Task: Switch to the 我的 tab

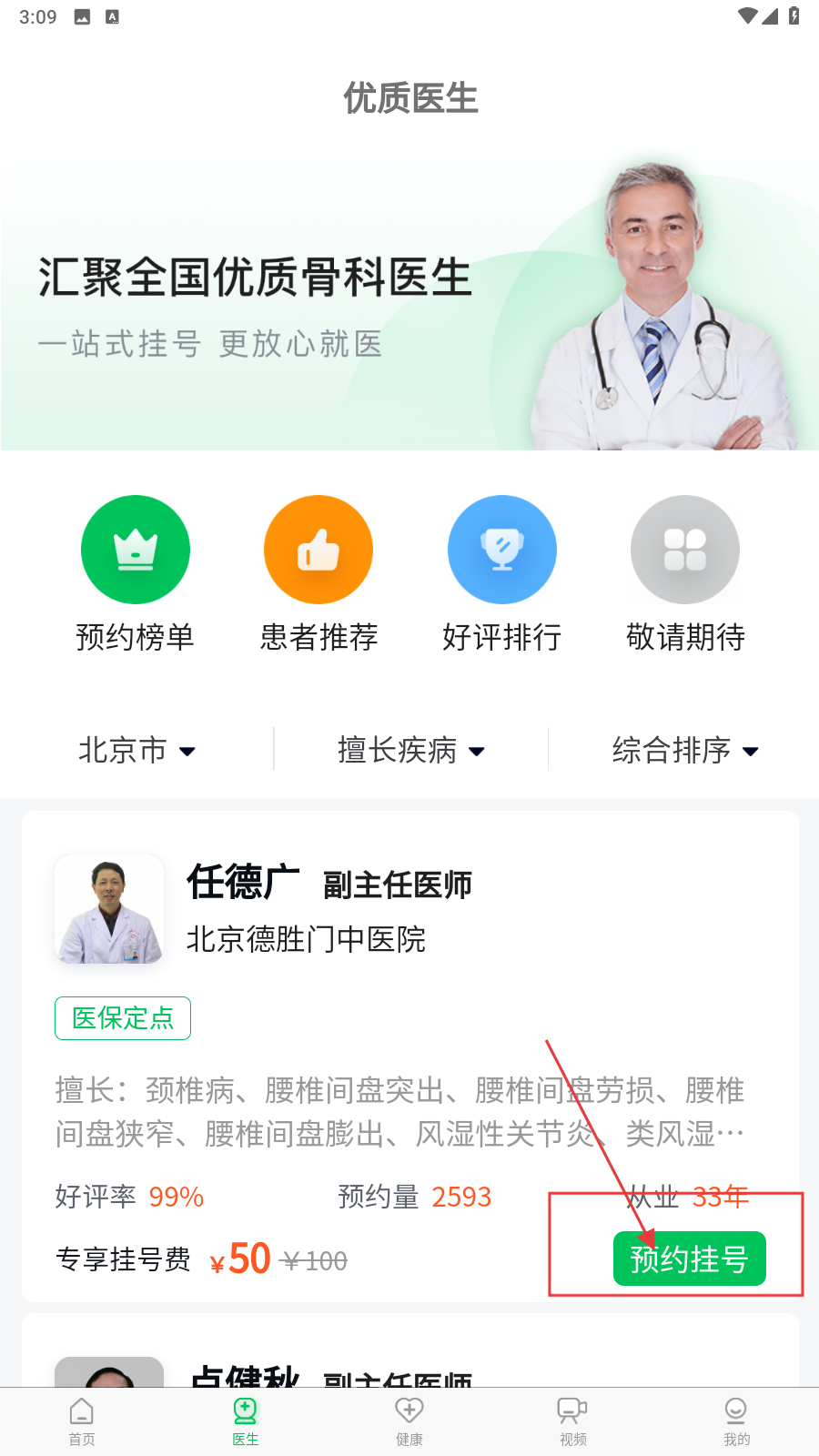Action: (x=736, y=1421)
